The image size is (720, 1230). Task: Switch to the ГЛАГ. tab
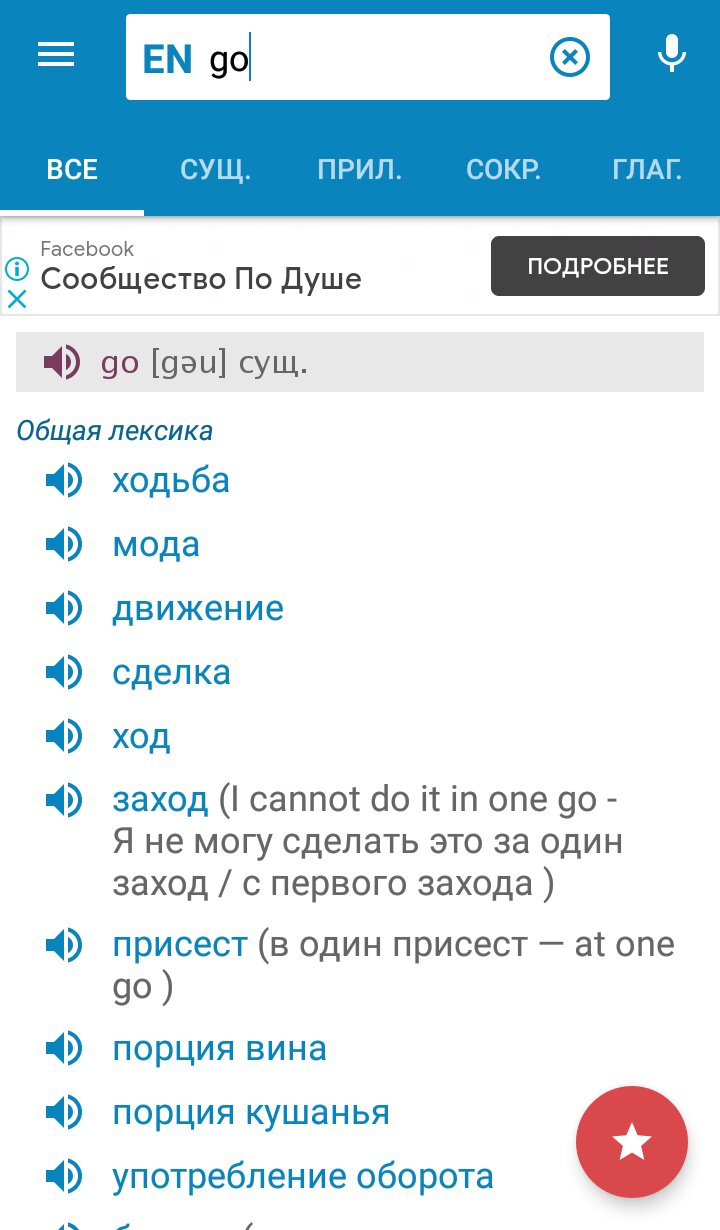[647, 169]
